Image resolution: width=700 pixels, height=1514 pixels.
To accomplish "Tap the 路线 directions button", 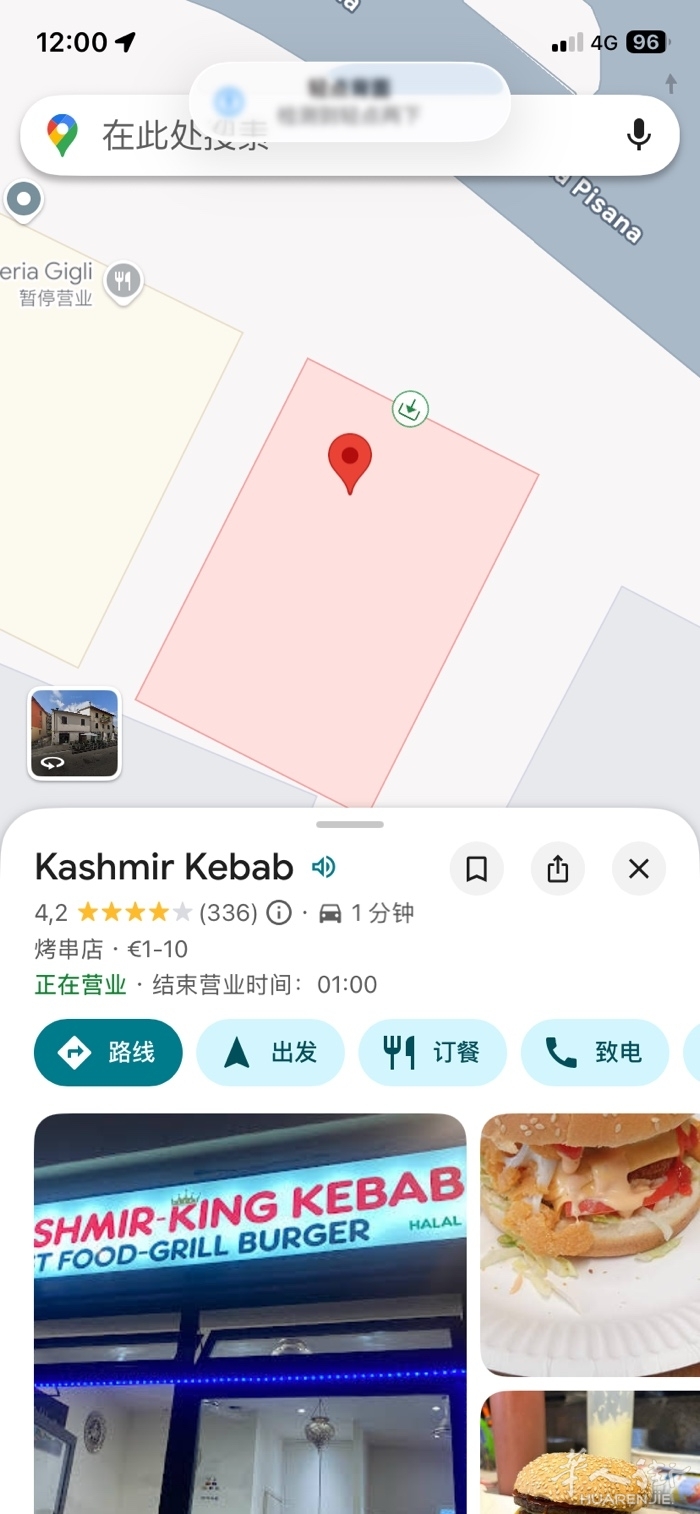I will coord(108,1052).
